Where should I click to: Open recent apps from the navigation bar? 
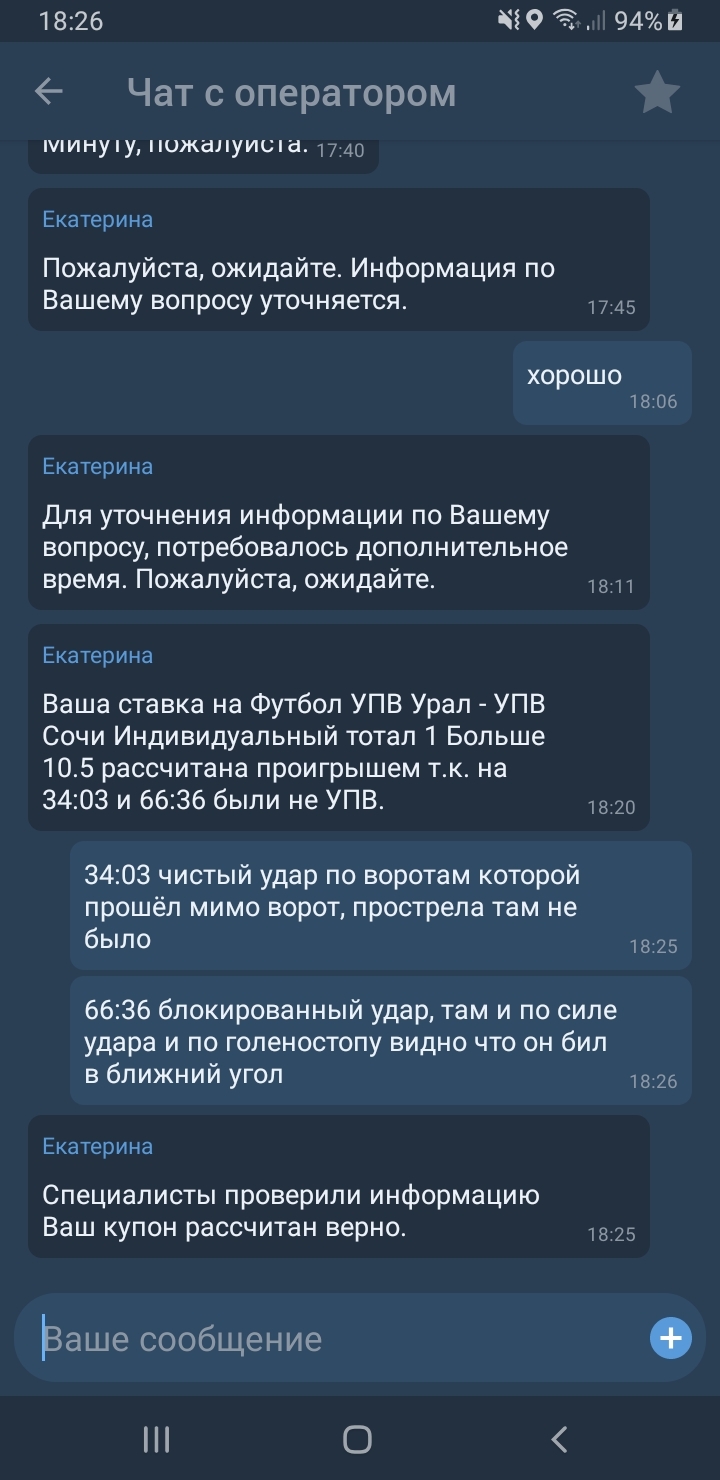(x=156, y=1439)
